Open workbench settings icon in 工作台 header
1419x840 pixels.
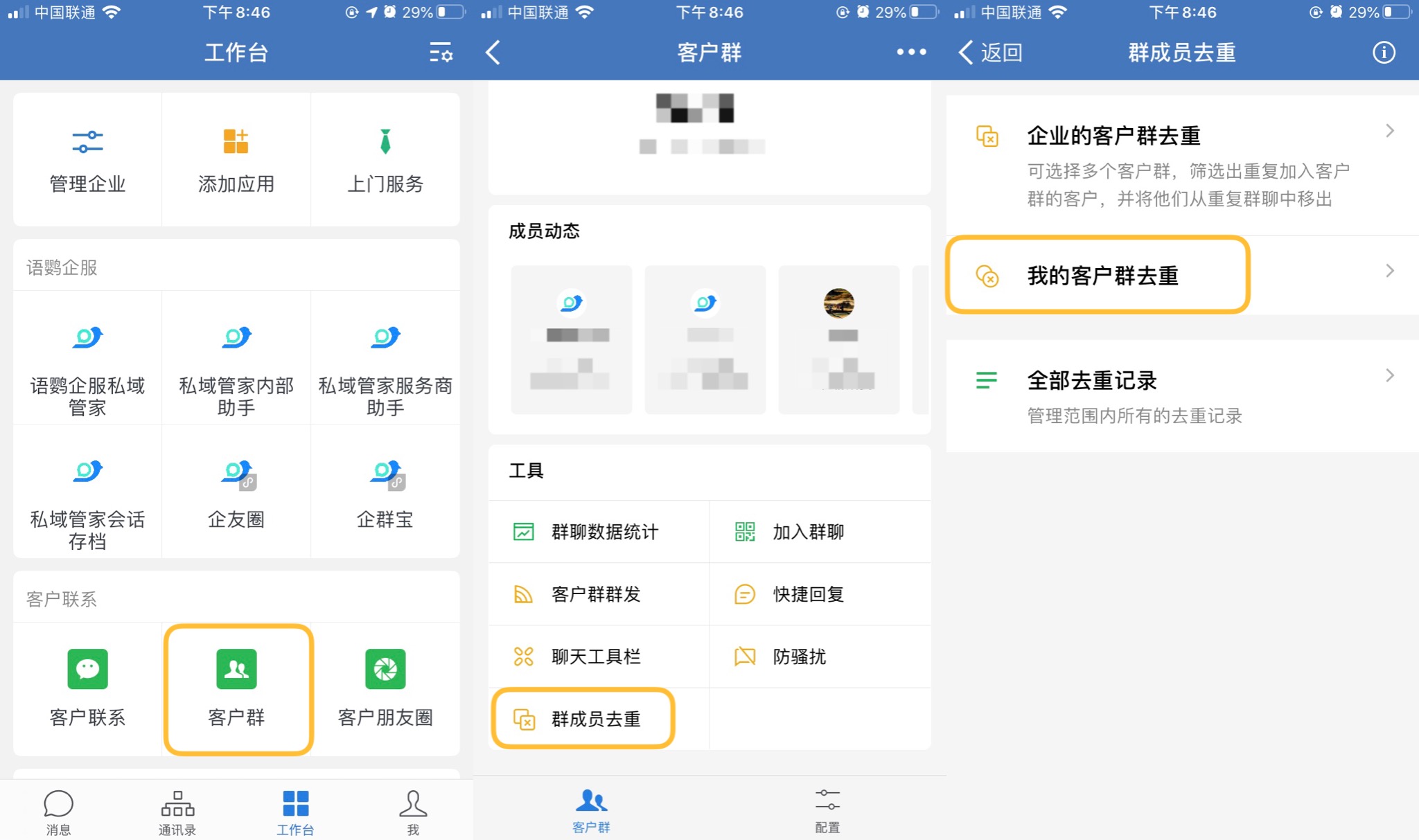(x=441, y=53)
